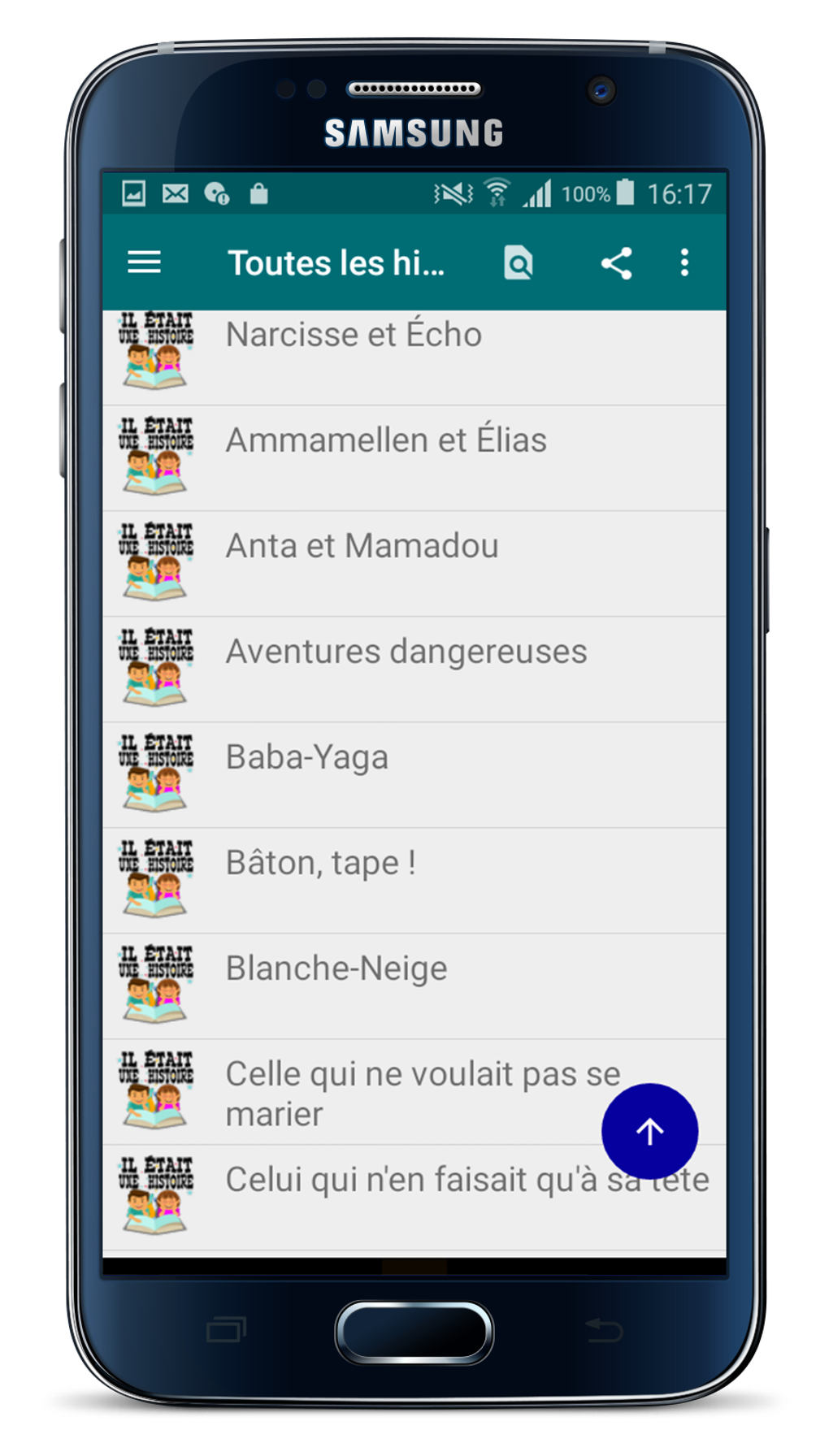Jump to top with the arrow button
The width and height of the screenshot is (829, 1456).
pos(649,1131)
